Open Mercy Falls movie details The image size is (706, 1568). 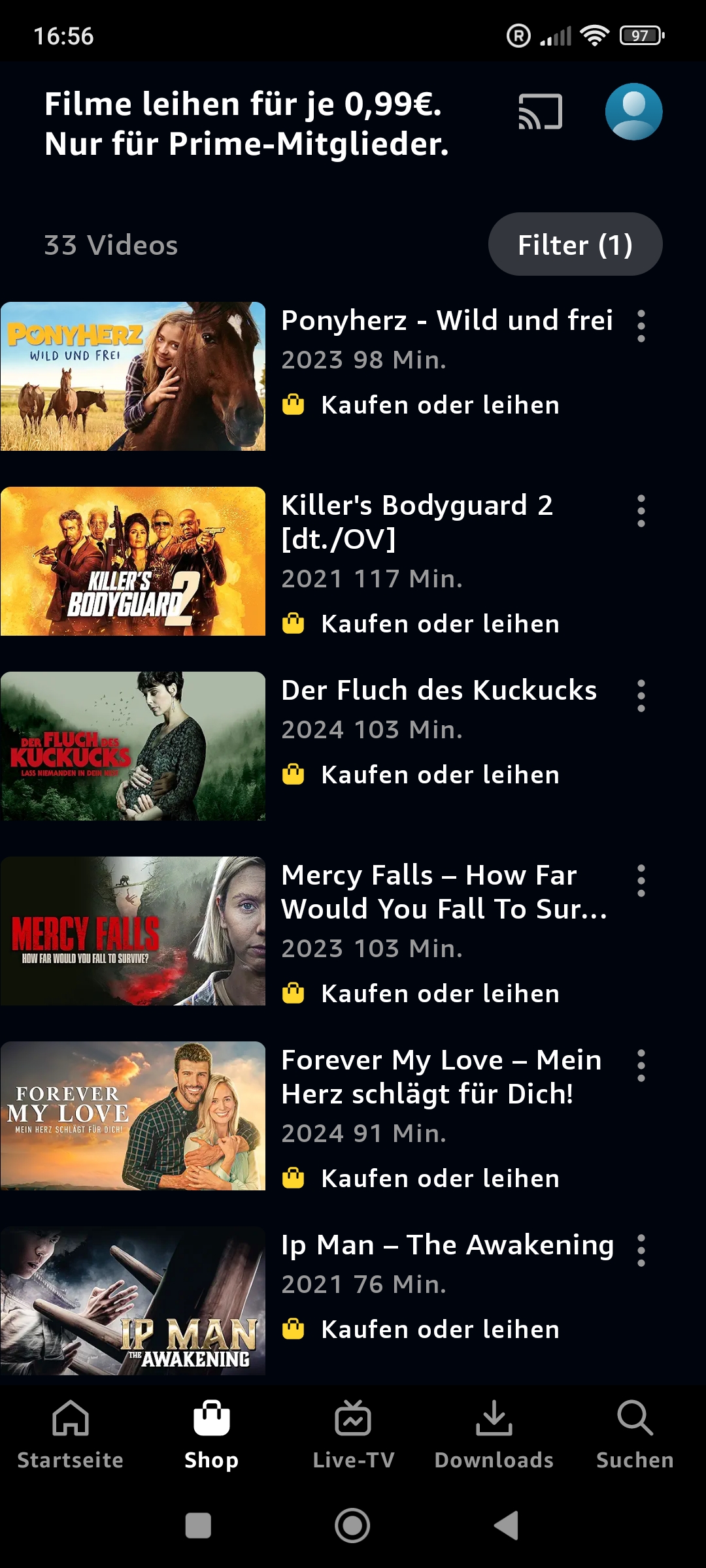coord(133,931)
